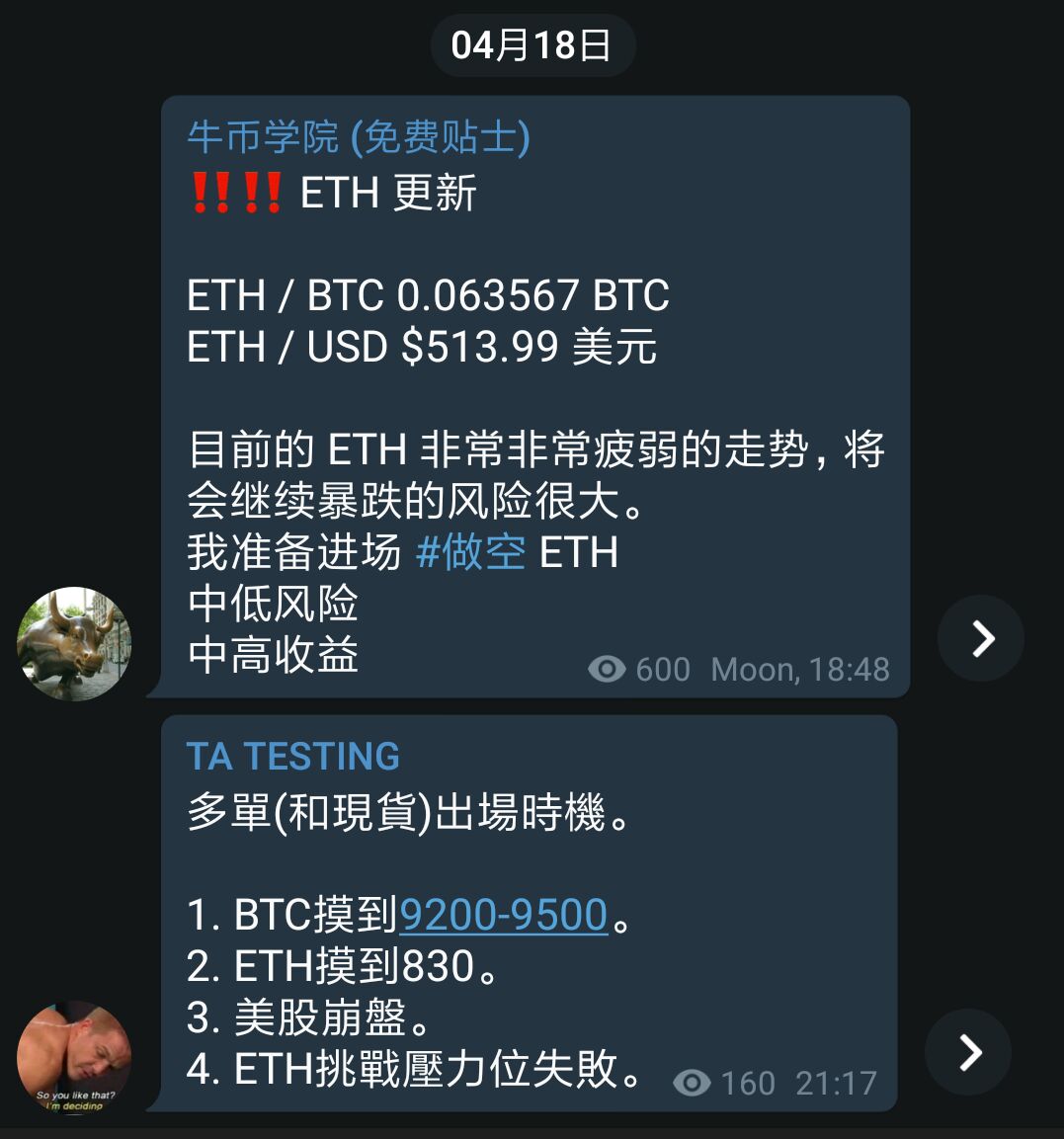
Task: Open the 牛币学院 (免费贴士) channel name
Action: pyautogui.click(x=359, y=137)
